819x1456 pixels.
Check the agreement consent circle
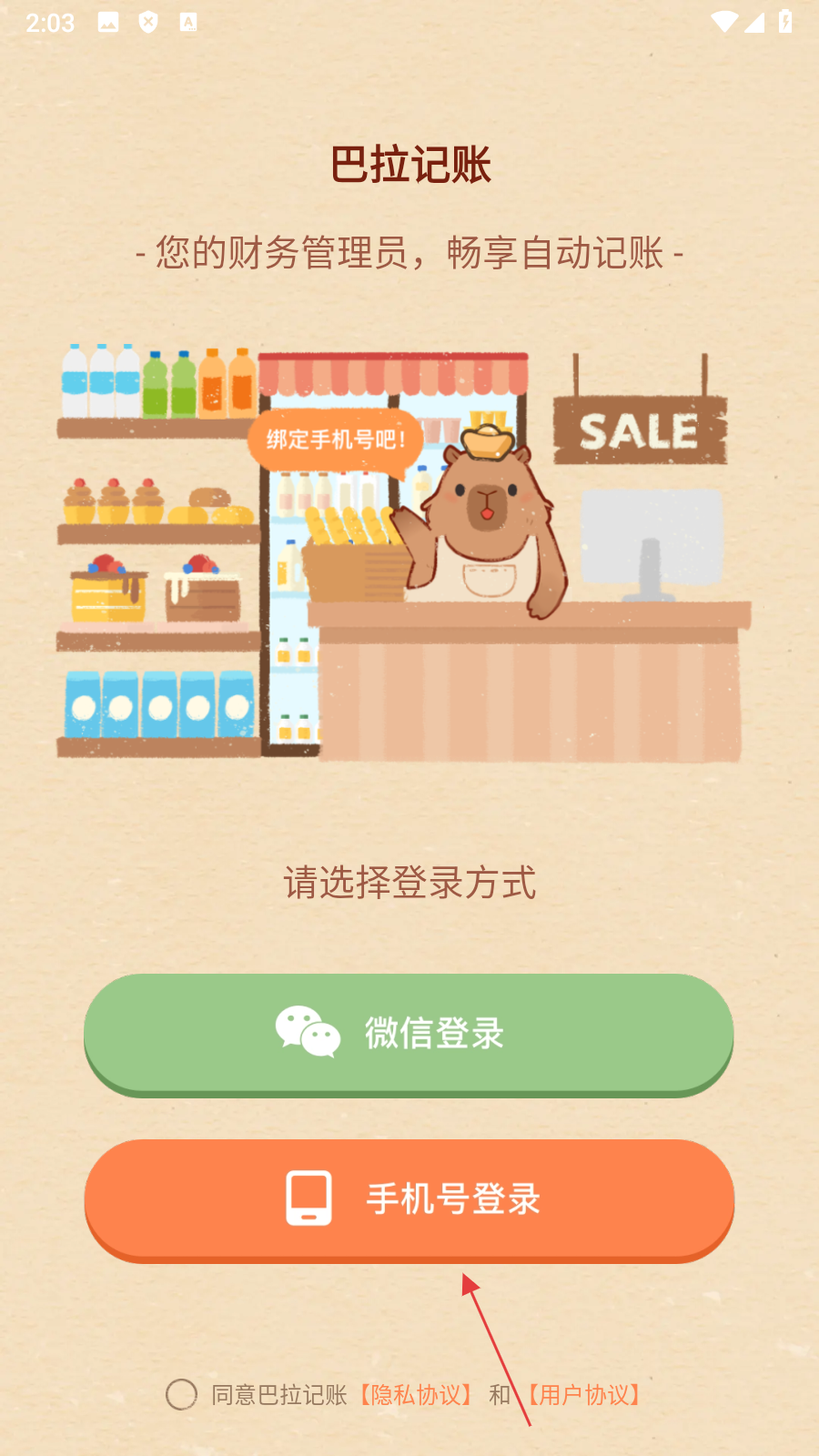[x=181, y=1394]
